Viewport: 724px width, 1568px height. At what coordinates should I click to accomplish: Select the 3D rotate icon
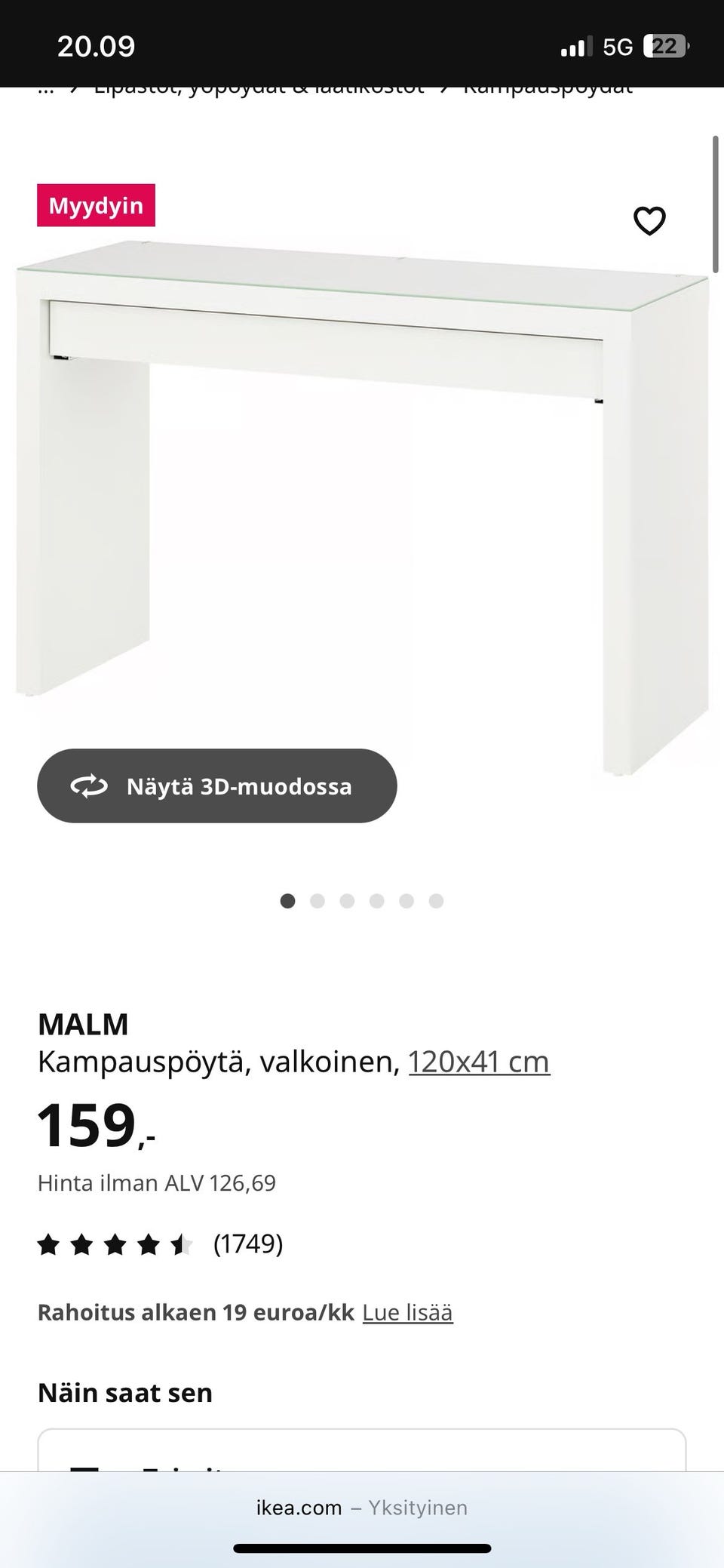[90, 786]
